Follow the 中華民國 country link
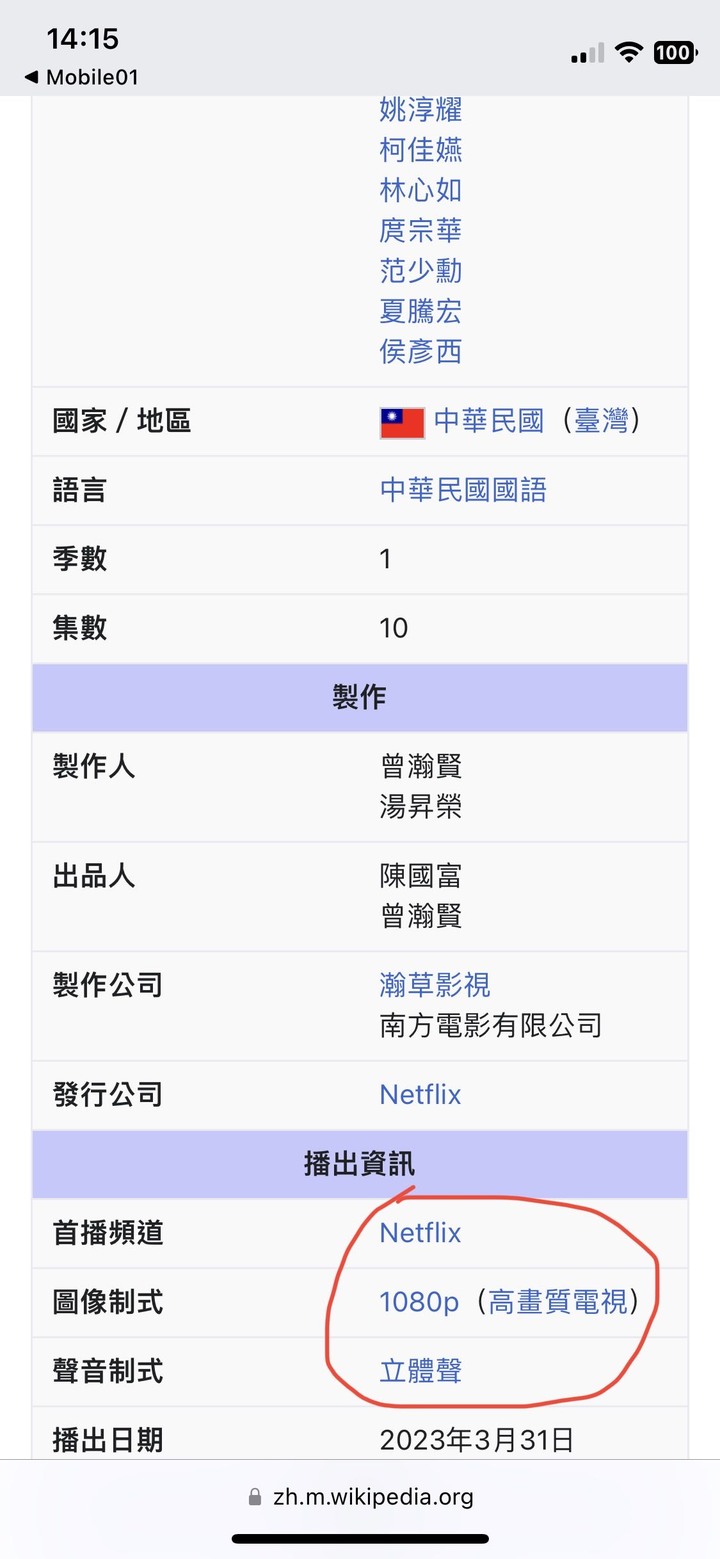The image size is (720, 1559). (489, 421)
